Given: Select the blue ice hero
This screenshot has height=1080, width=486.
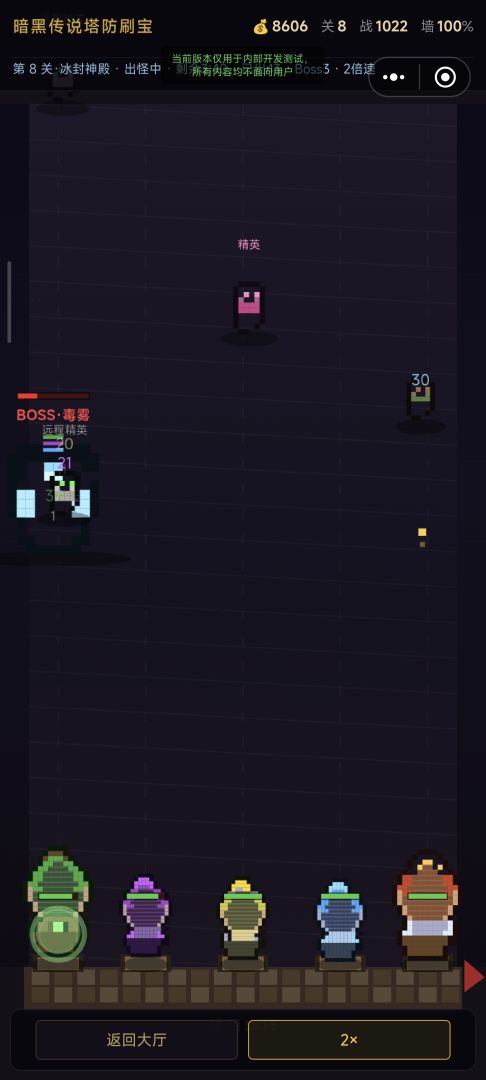Looking at the screenshot, I should coord(339,921).
